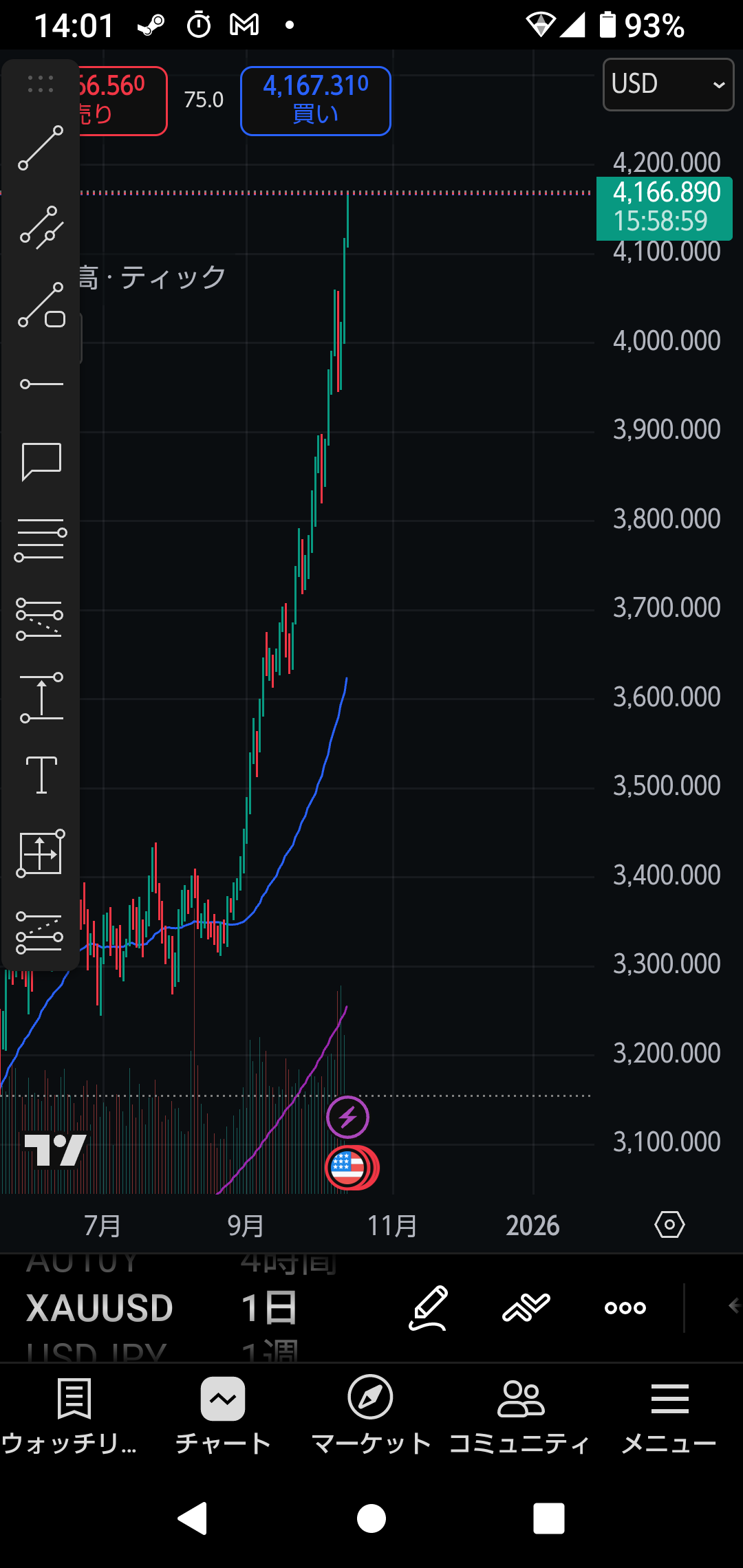Change the 1日 timeframe
This screenshot has width=743, height=1568.
point(269,1307)
